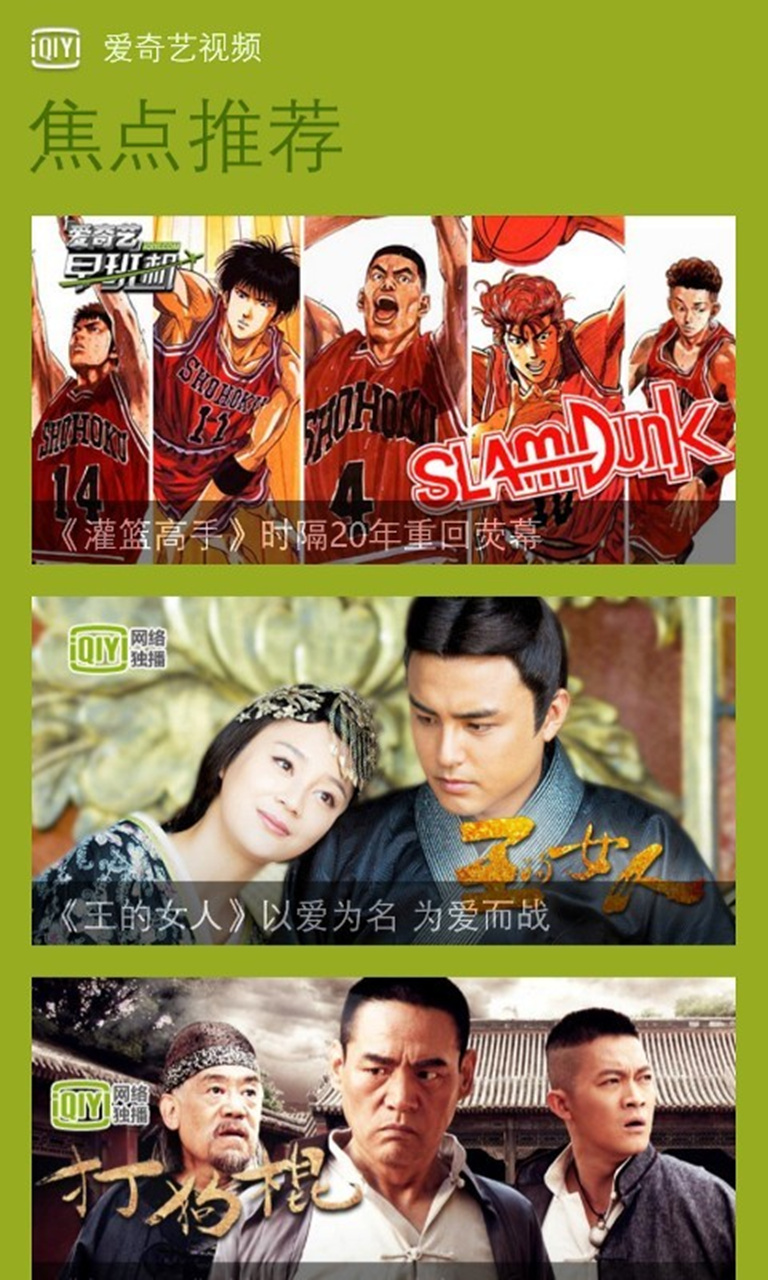
Task: Open the 《王的女人》 drama card
Action: pos(383,771)
